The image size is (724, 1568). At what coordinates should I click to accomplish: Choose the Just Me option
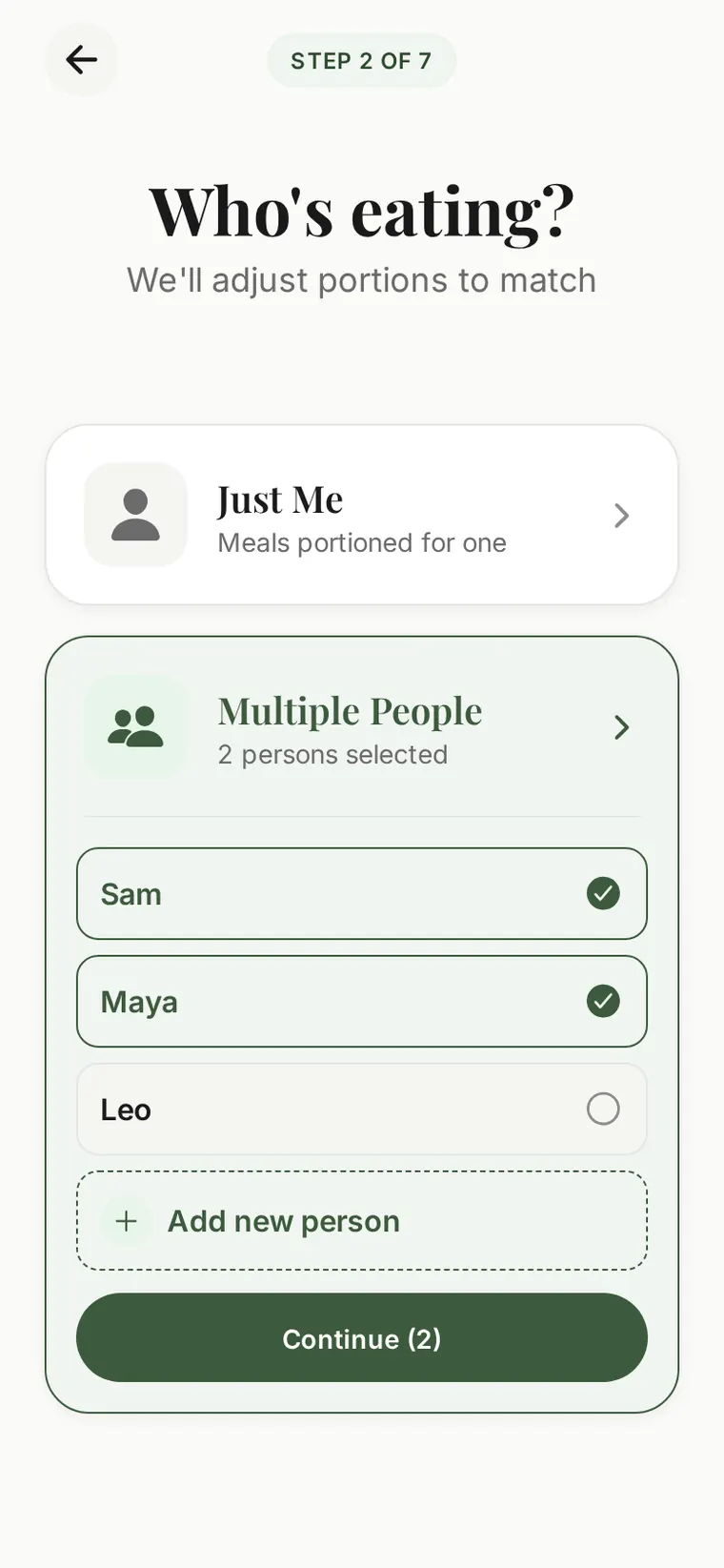[362, 515]
